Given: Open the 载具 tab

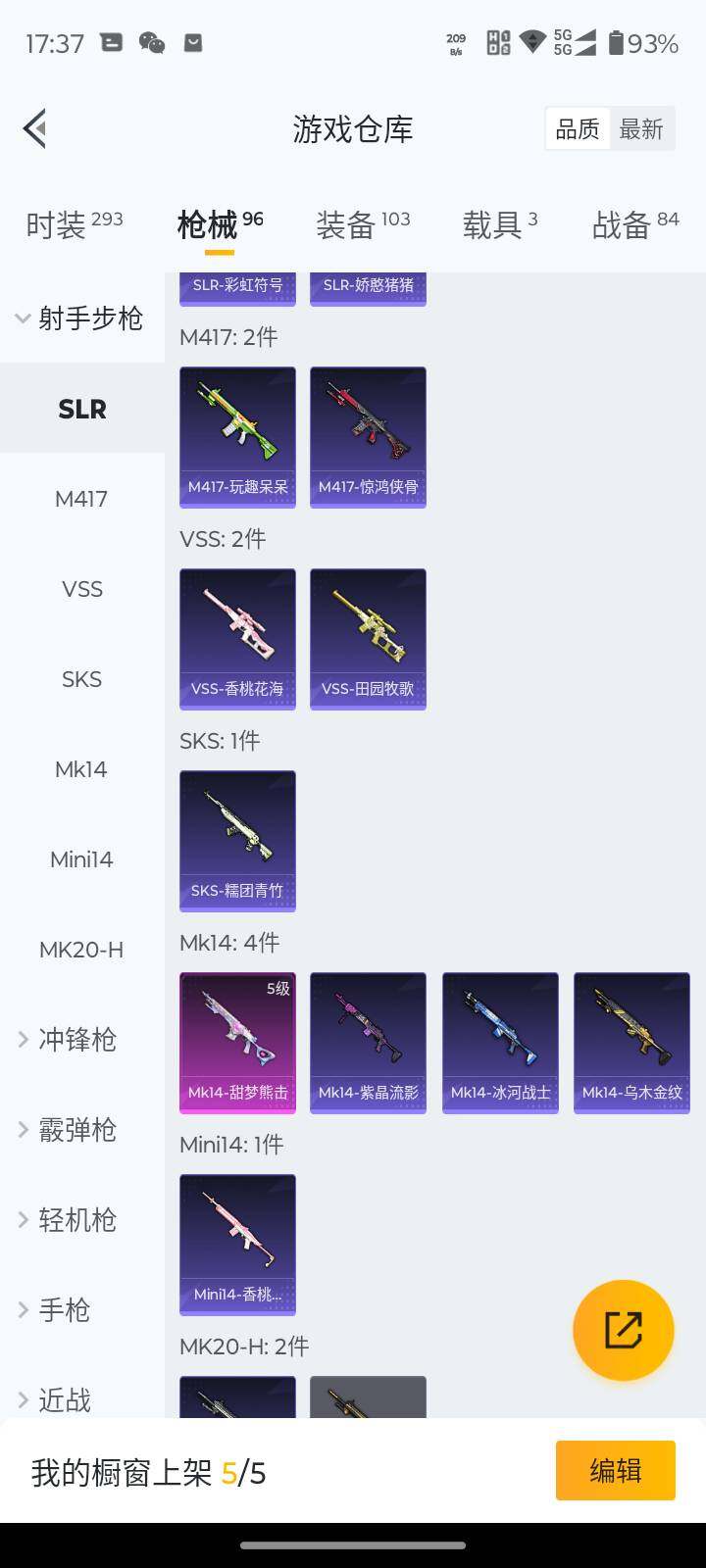Looking at the screenshot, I should [499, 224].
